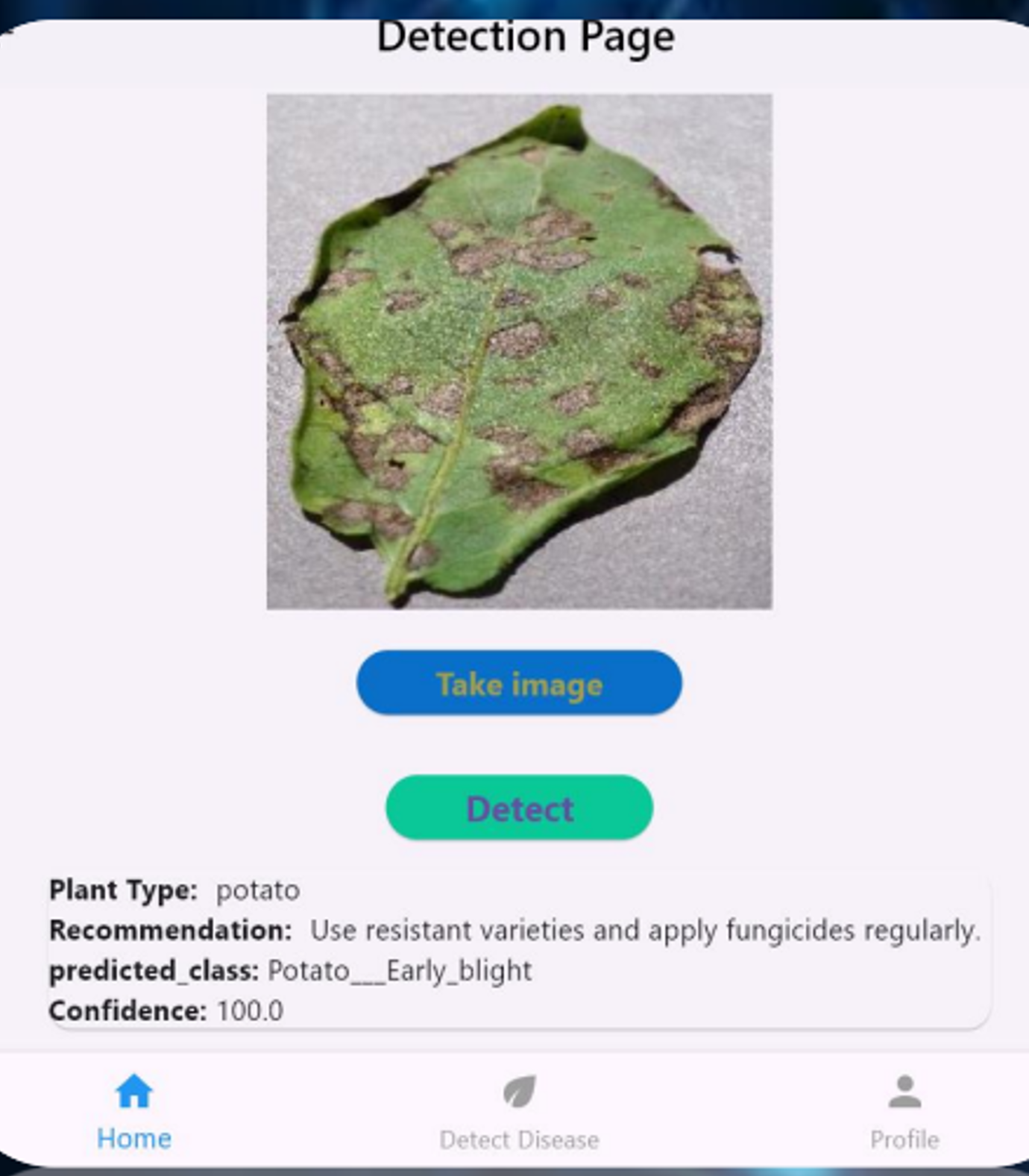Run disease detection with Detect button
This screenshot has height=1176, width=1029.
pyautogui.click(x=519, y=808)
